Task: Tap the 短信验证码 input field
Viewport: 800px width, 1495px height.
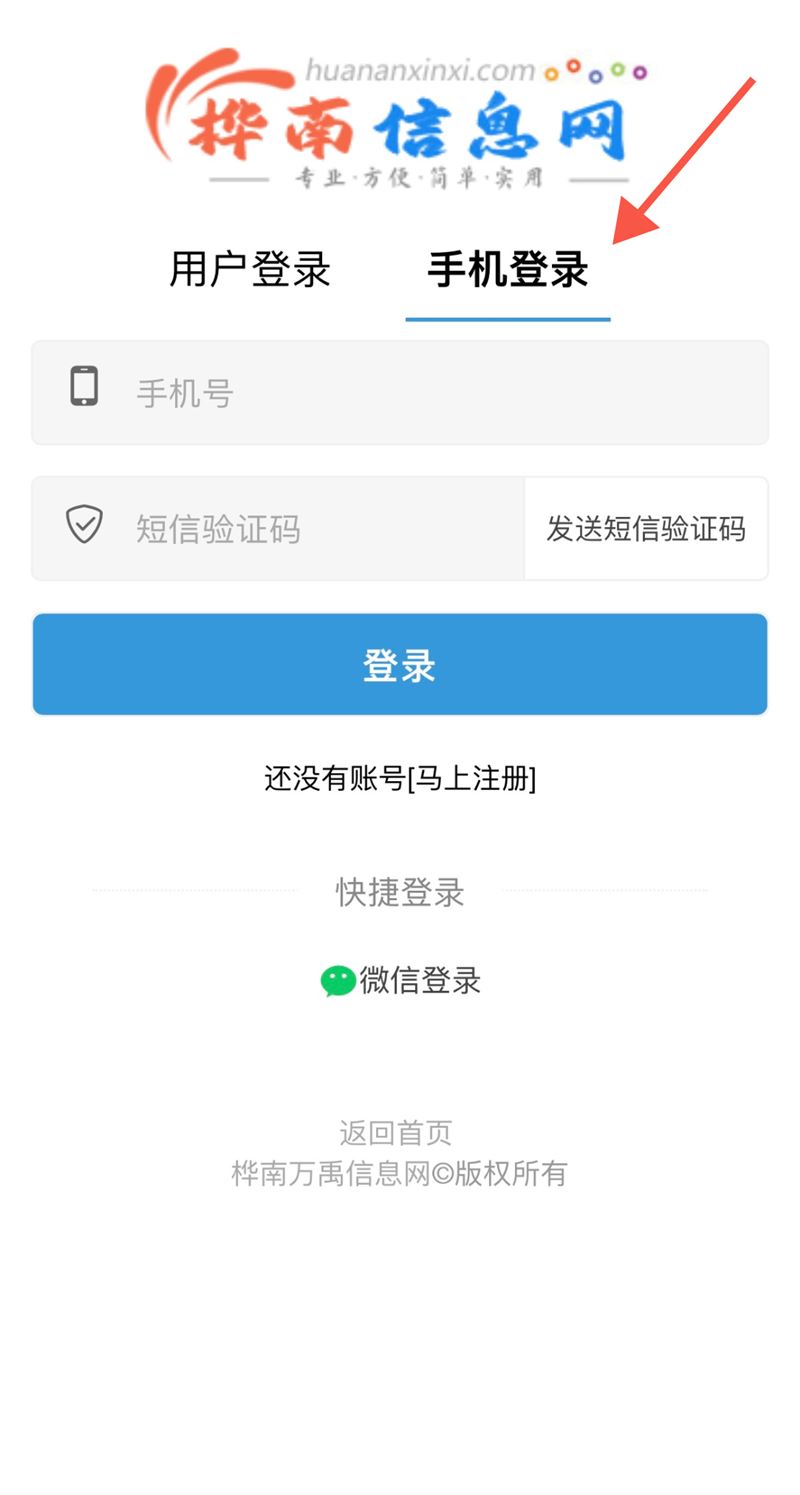Action: coord(278,528)
